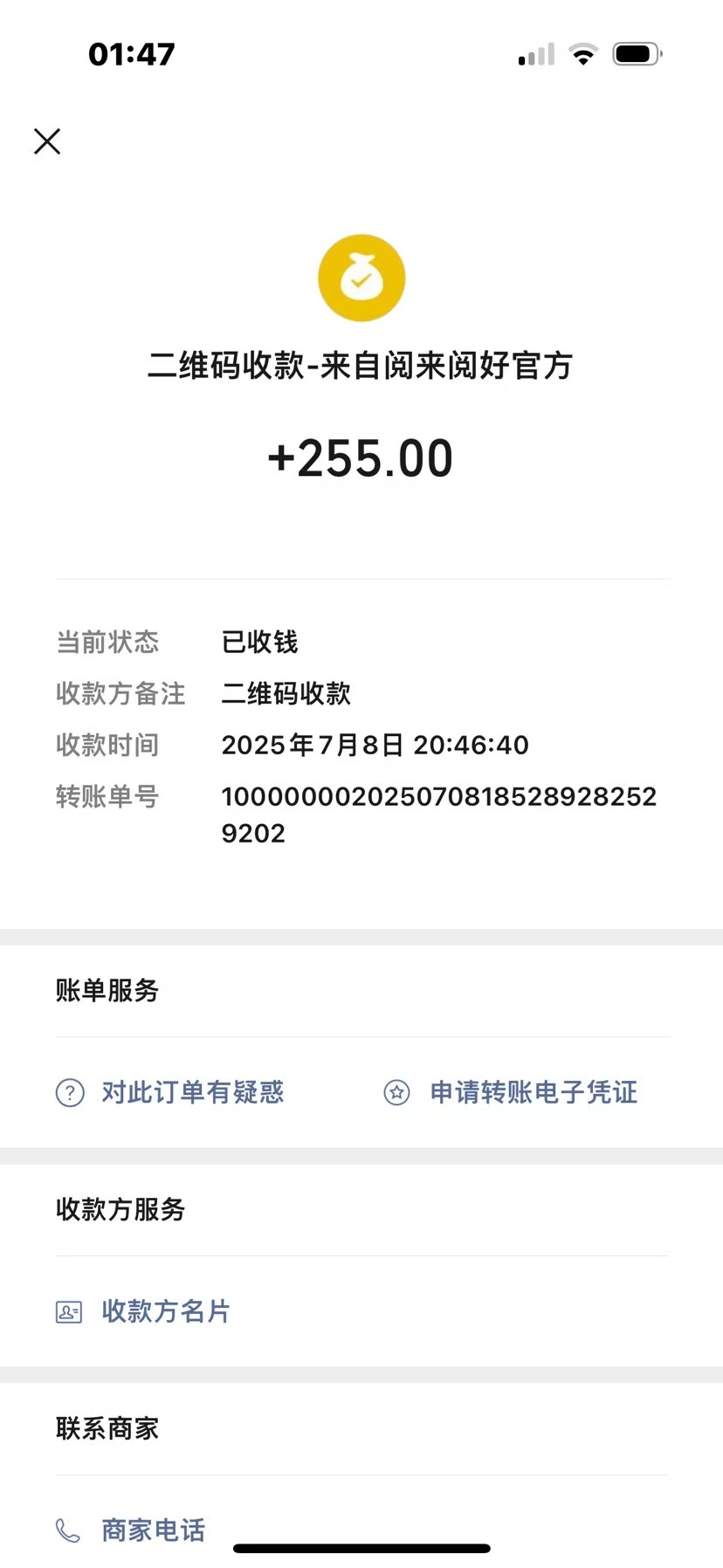Tap the cellular signal bars icon
723x1568 pixels.
tap(535, 54)
